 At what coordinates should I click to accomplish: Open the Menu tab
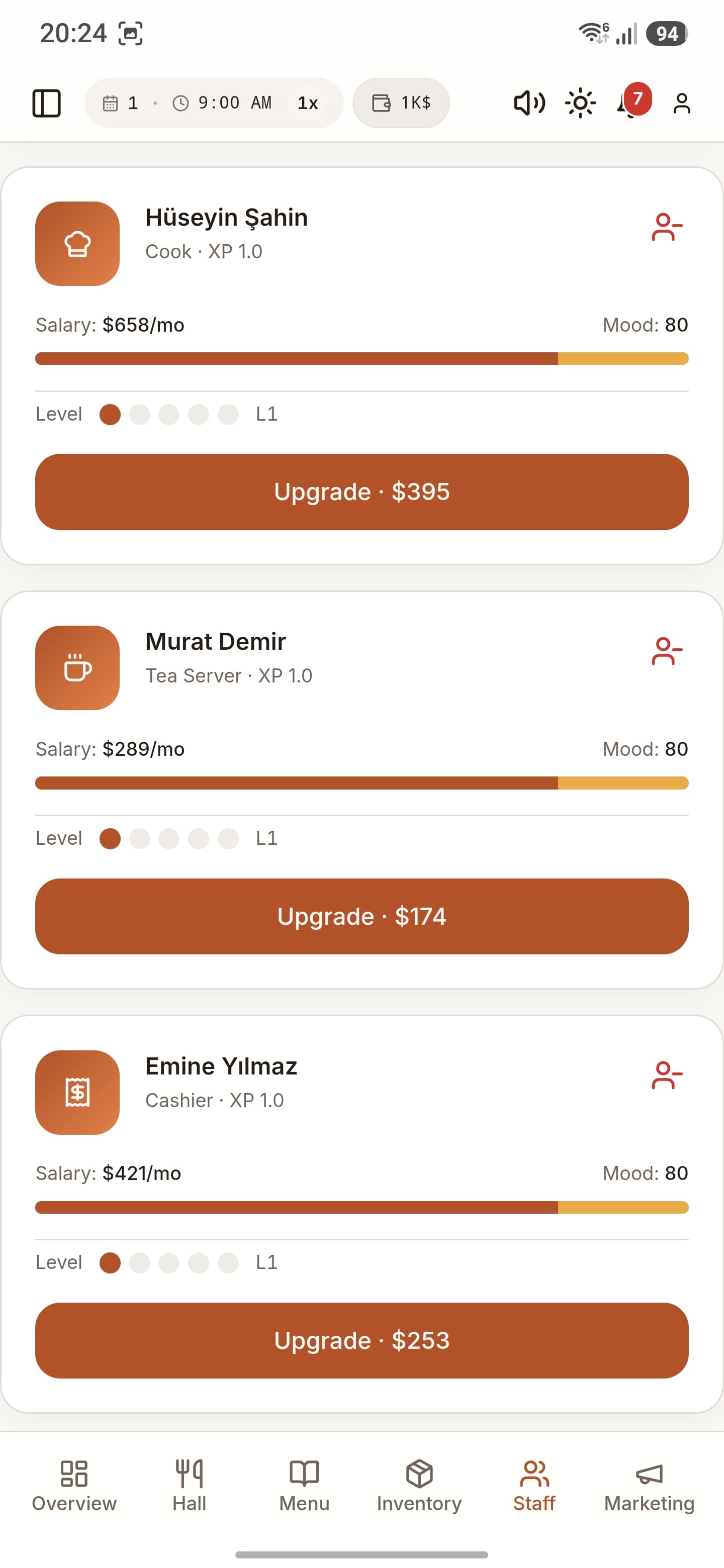coord(304,1486)
